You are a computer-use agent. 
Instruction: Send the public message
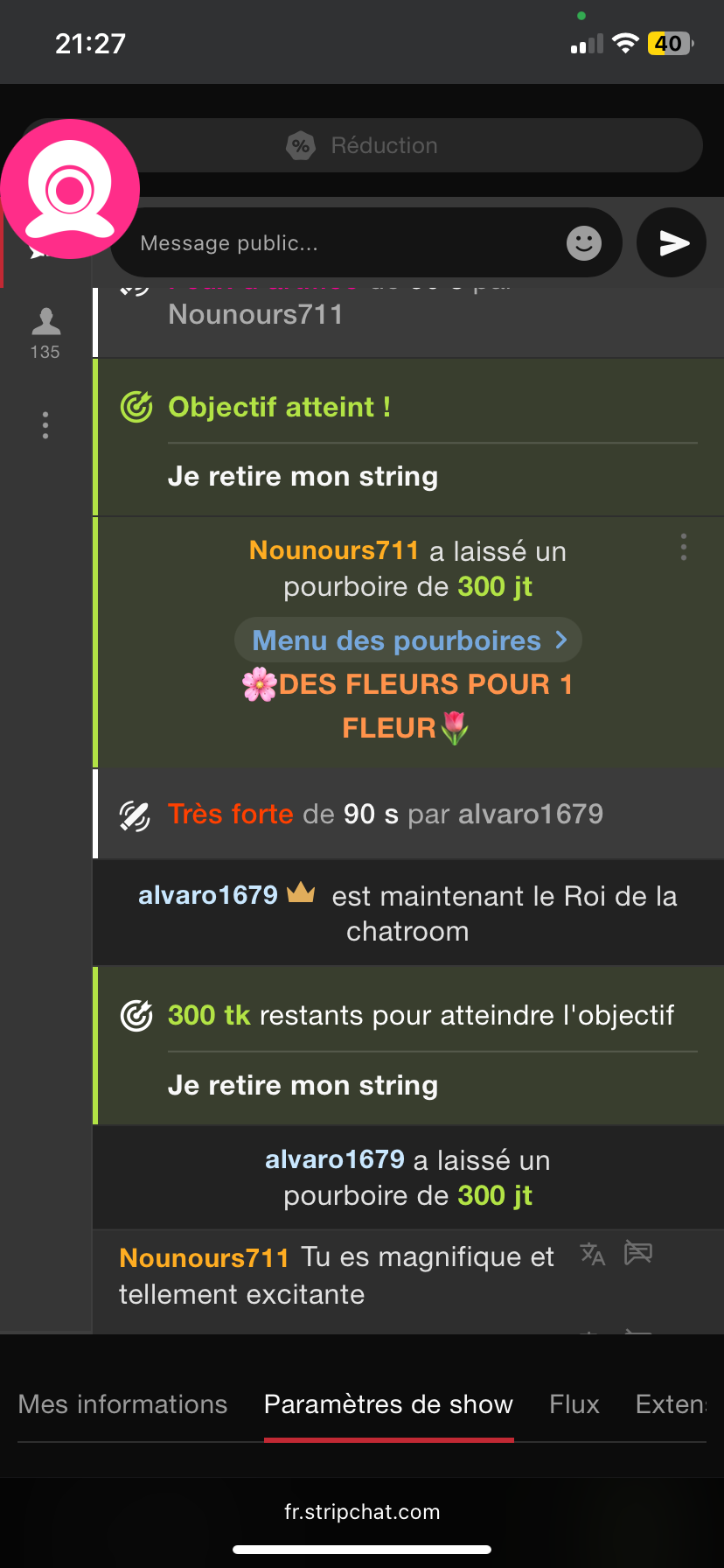[x=672, y=243]
